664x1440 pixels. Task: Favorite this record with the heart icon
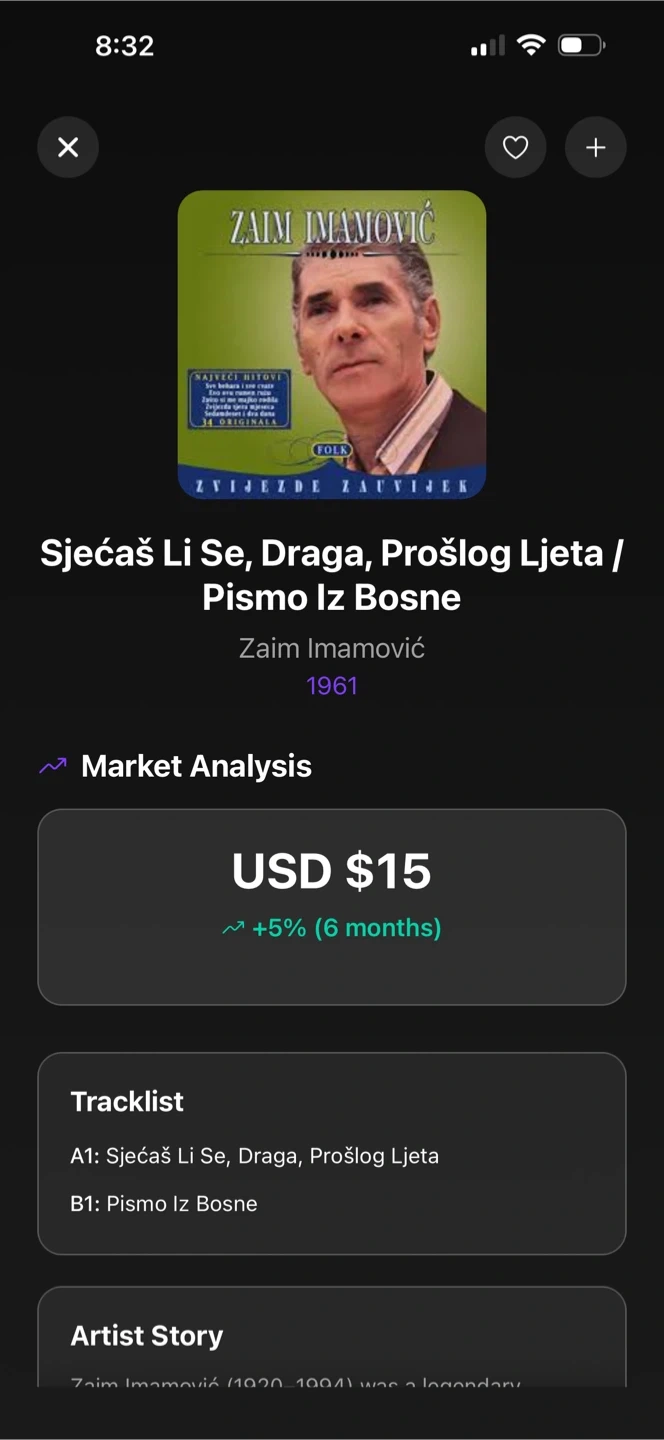click(x=515, y=148)
